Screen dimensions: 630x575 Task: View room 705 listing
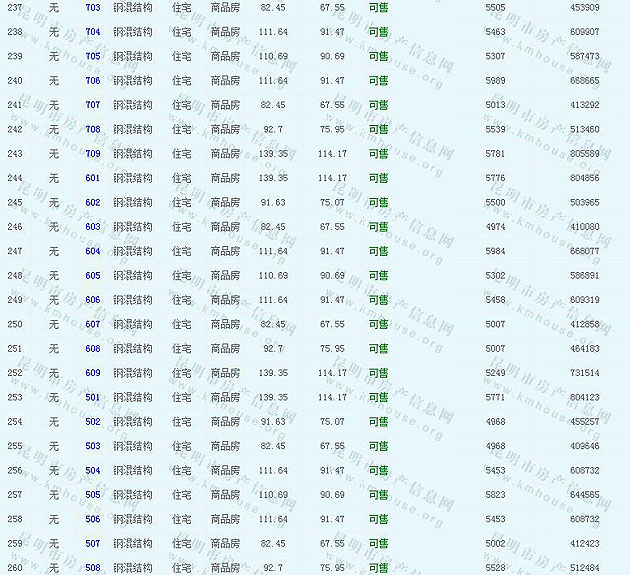pyautogui.click(x=93, y=56)
